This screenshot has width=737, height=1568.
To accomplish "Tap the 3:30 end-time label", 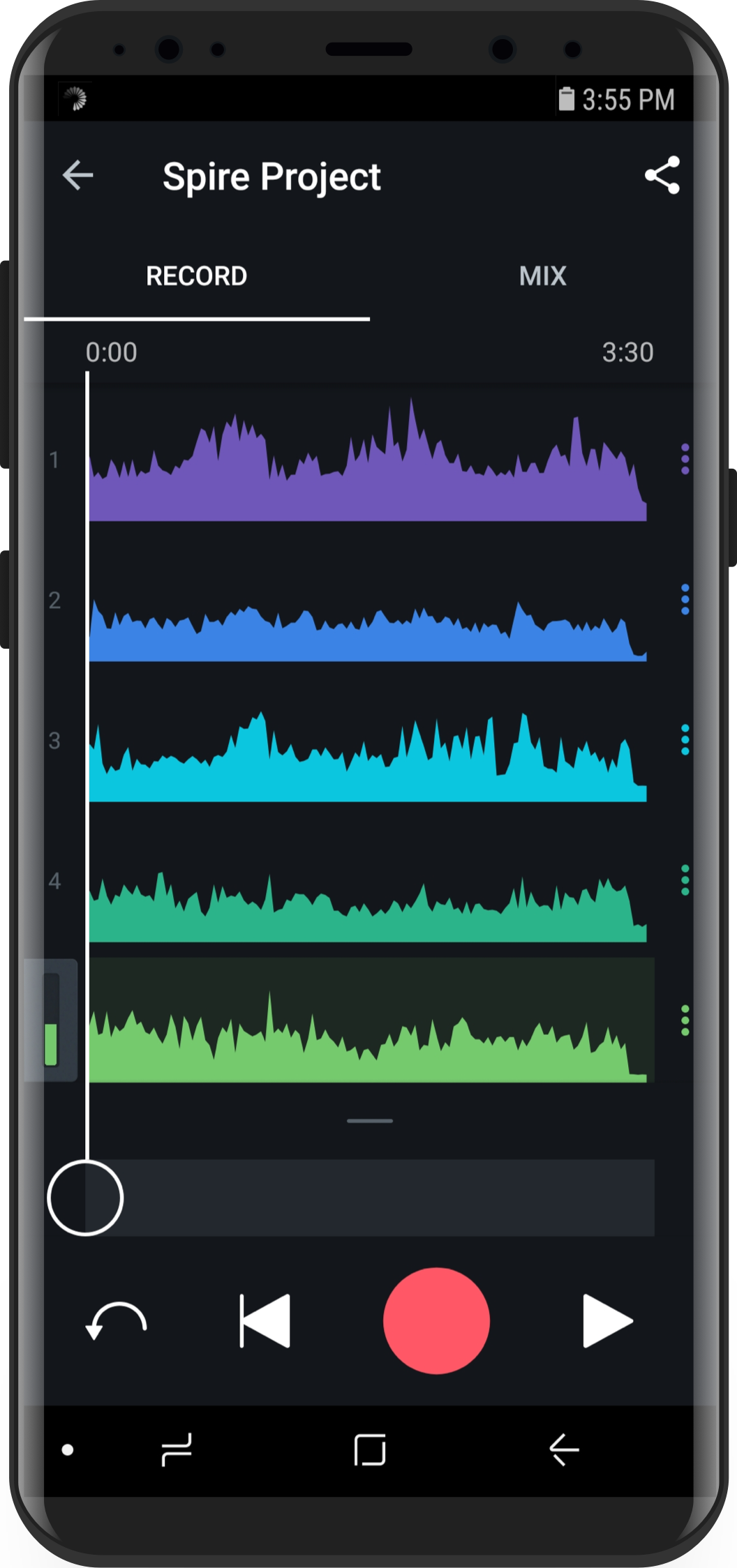I will tap(629, 352).
